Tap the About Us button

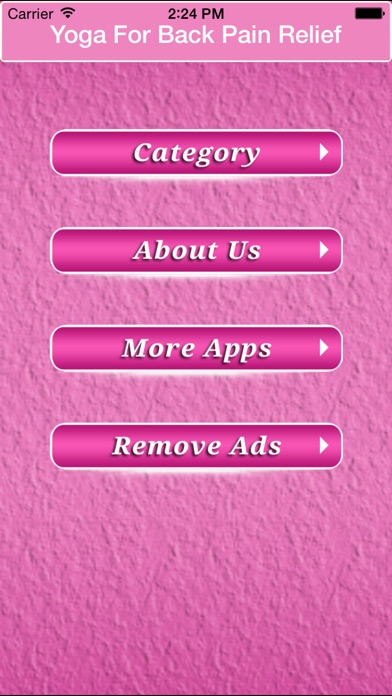pos(196,250)
